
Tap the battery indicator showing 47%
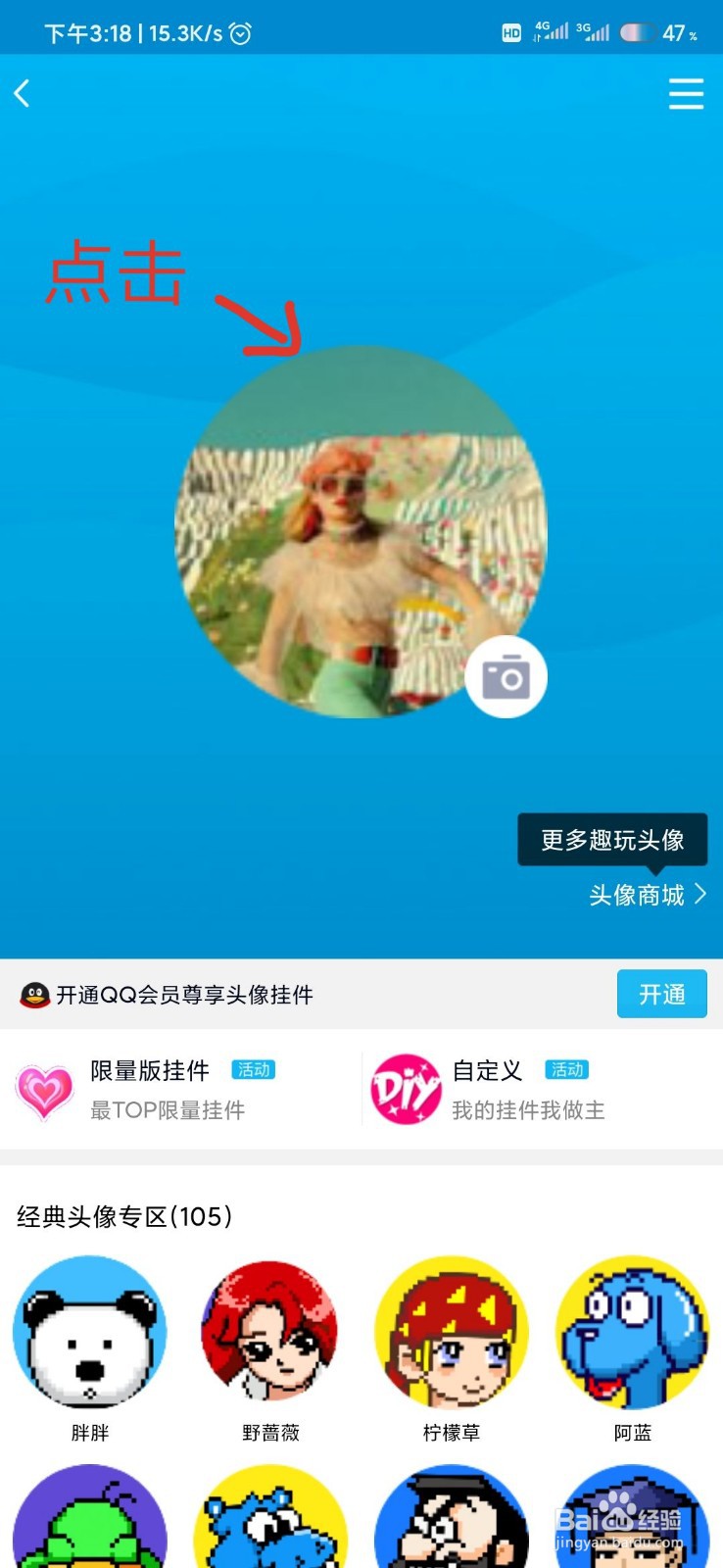[x=648, y=30]
